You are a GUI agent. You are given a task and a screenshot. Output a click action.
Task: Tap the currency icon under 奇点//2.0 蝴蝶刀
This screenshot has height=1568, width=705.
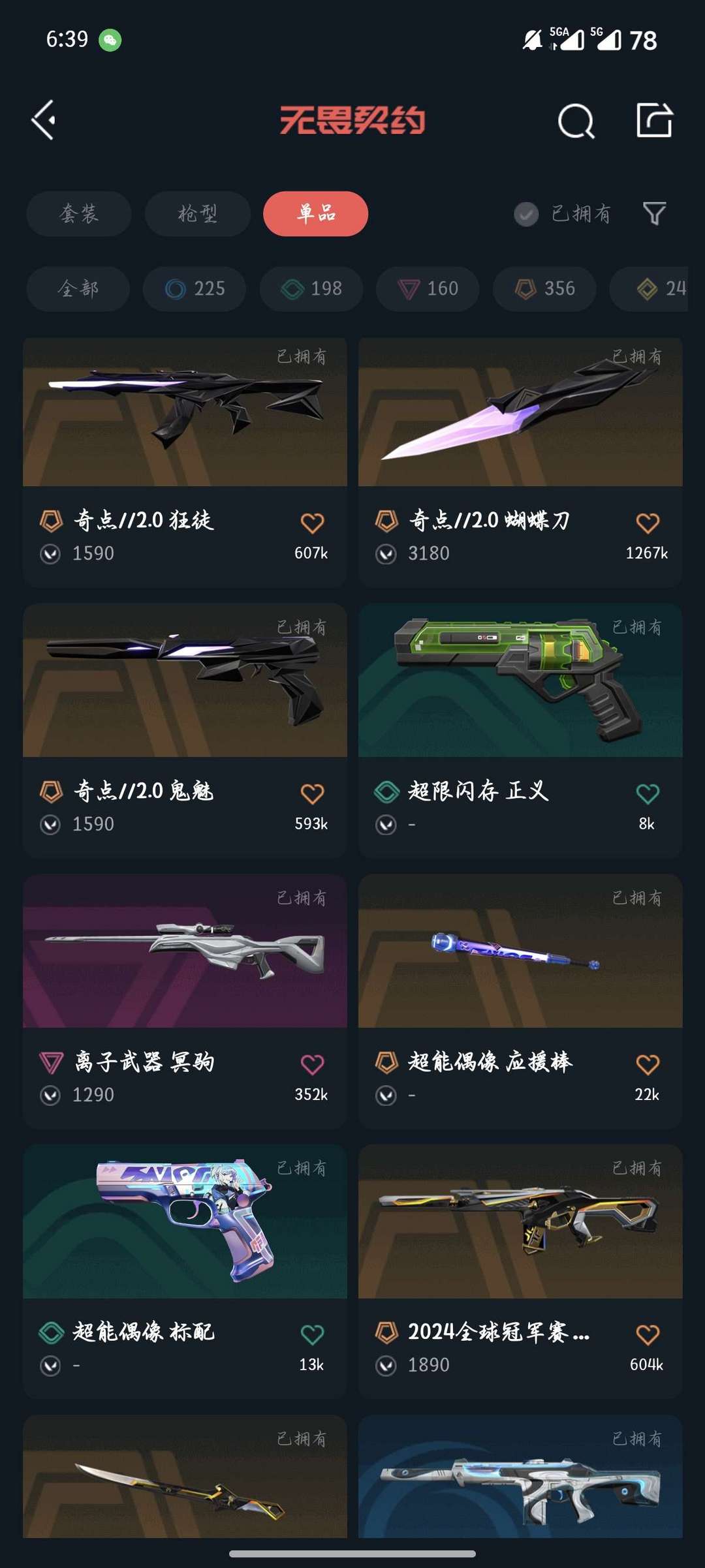pyautogui.click(x=388, y=553)
